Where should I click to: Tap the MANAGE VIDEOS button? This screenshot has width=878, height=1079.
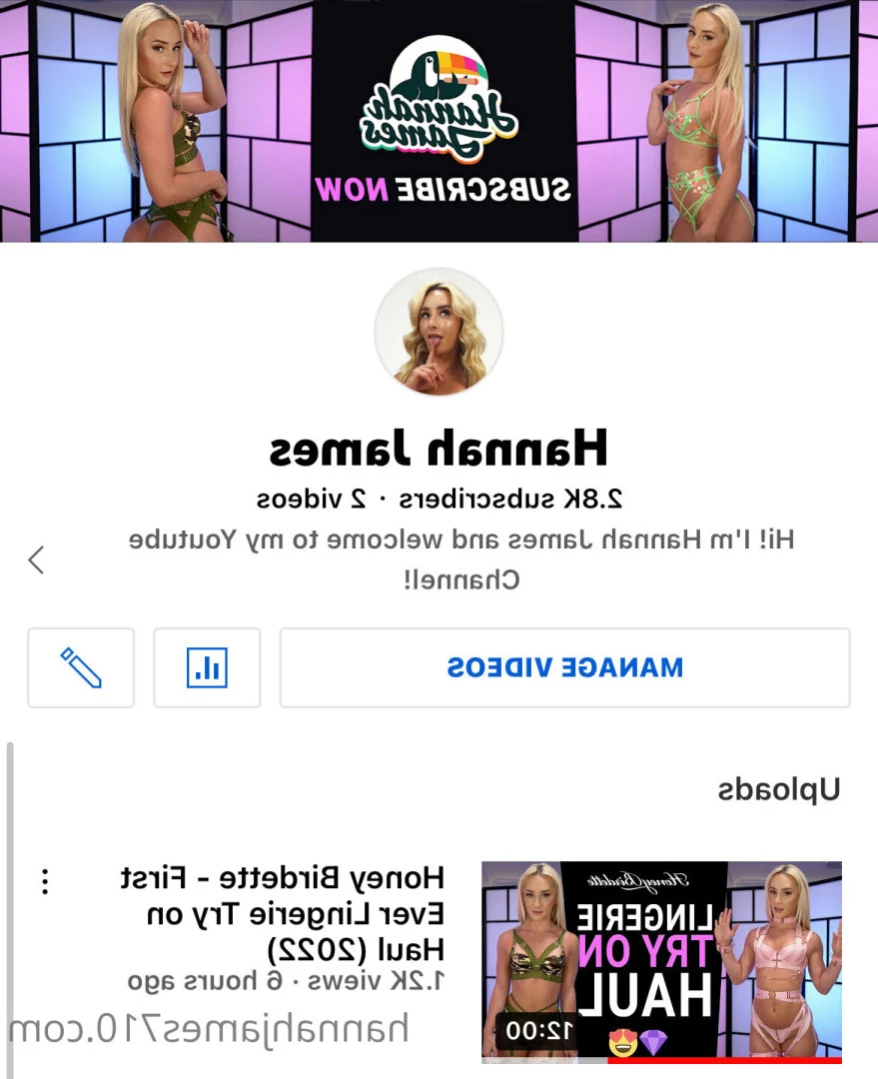pos(564,668)
